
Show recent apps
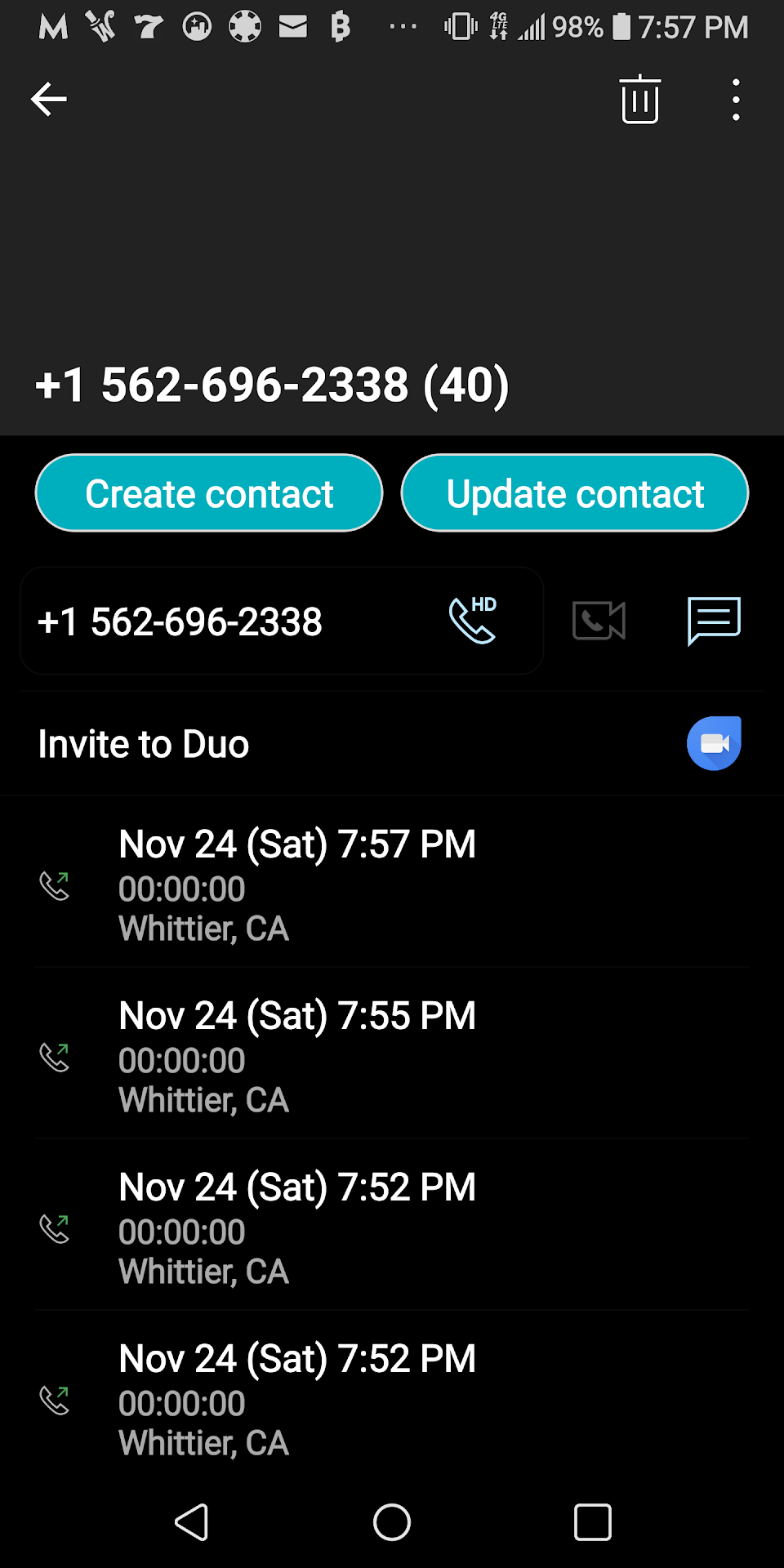[592, 1522]
